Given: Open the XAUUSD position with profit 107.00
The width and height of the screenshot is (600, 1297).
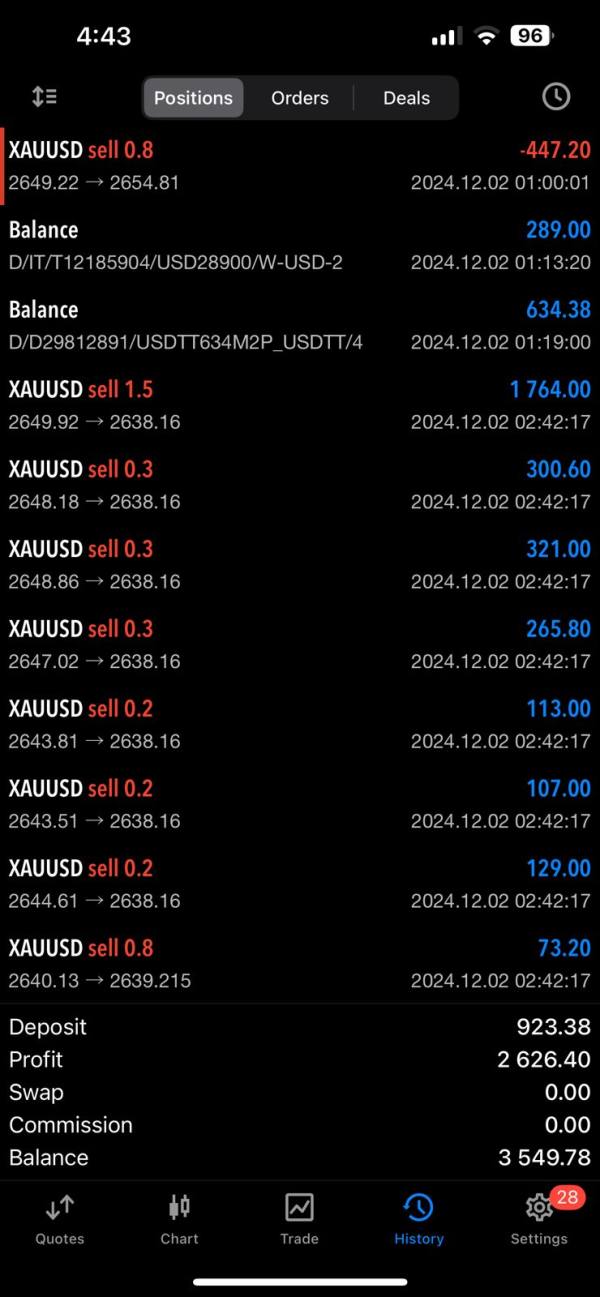Looking at the screenshot, I should click(x=300, y=805).
